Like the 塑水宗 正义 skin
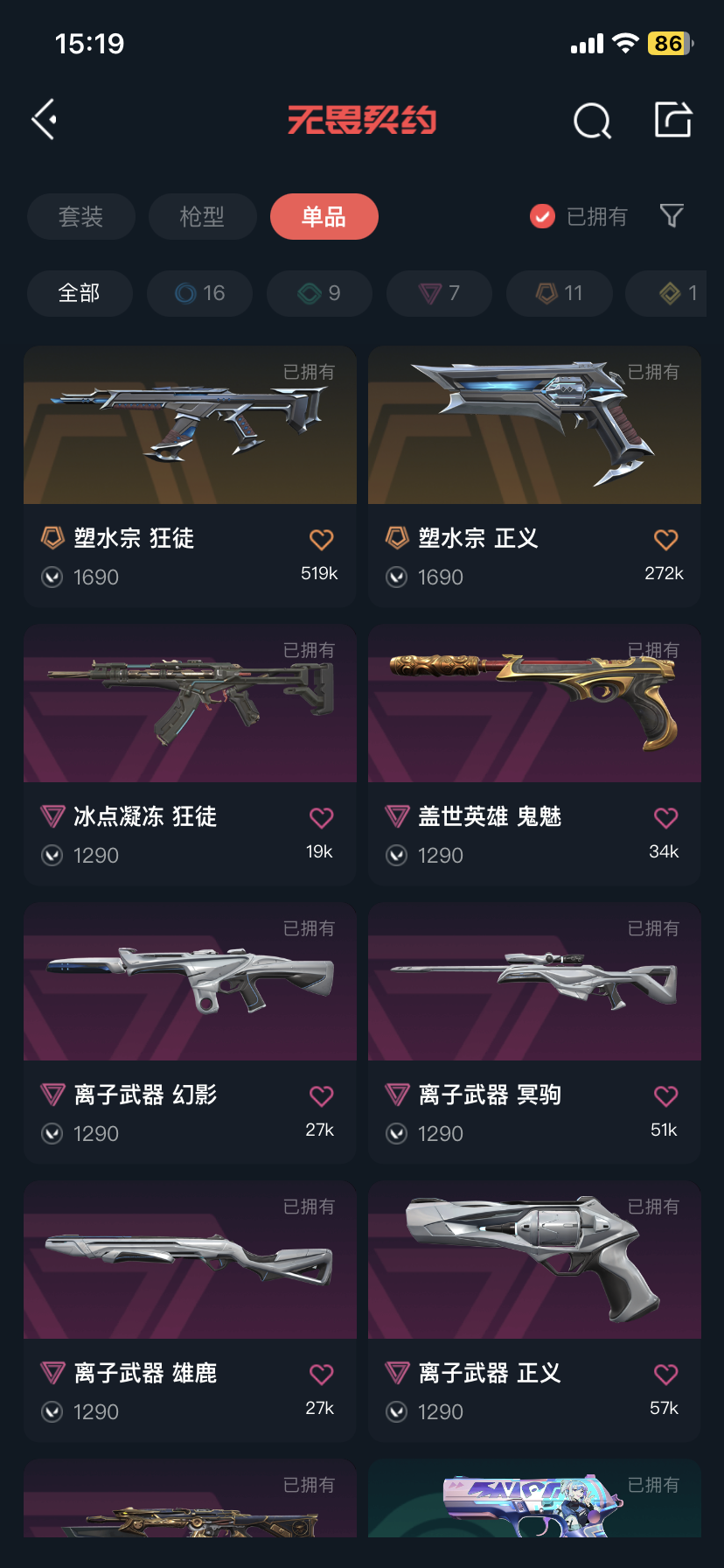 point(665,540)
